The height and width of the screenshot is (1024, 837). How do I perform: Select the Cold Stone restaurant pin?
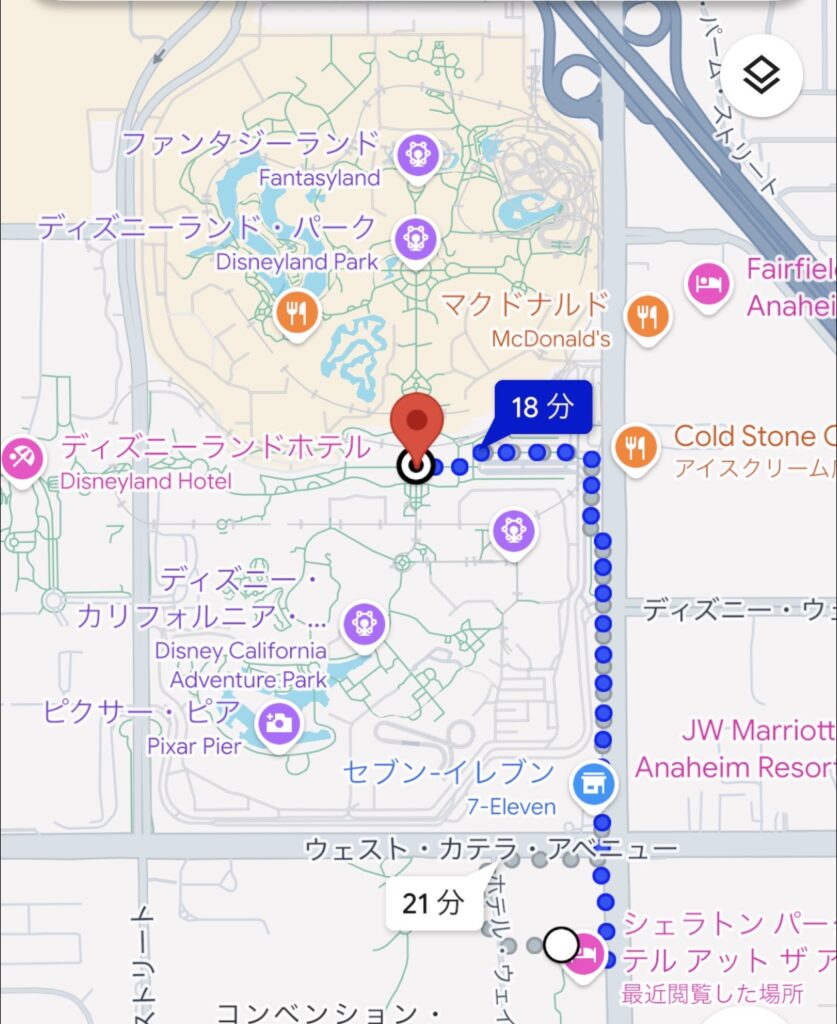pyautogui.click(x=634, y=443)
